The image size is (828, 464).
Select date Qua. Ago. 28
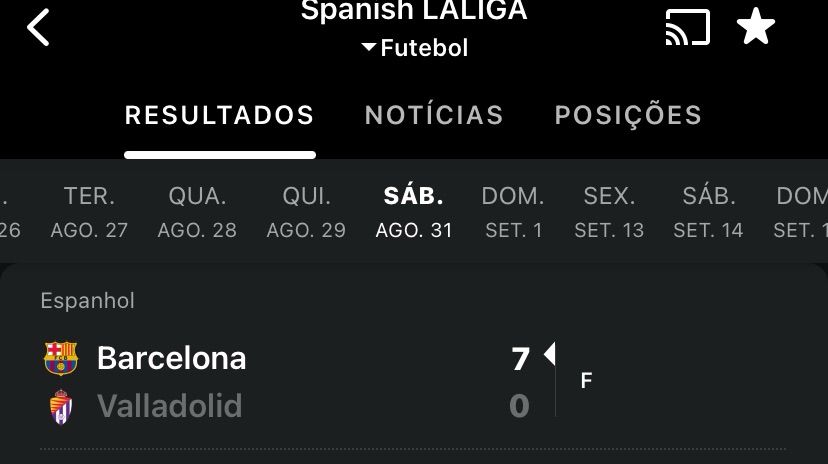pos(197,212)
